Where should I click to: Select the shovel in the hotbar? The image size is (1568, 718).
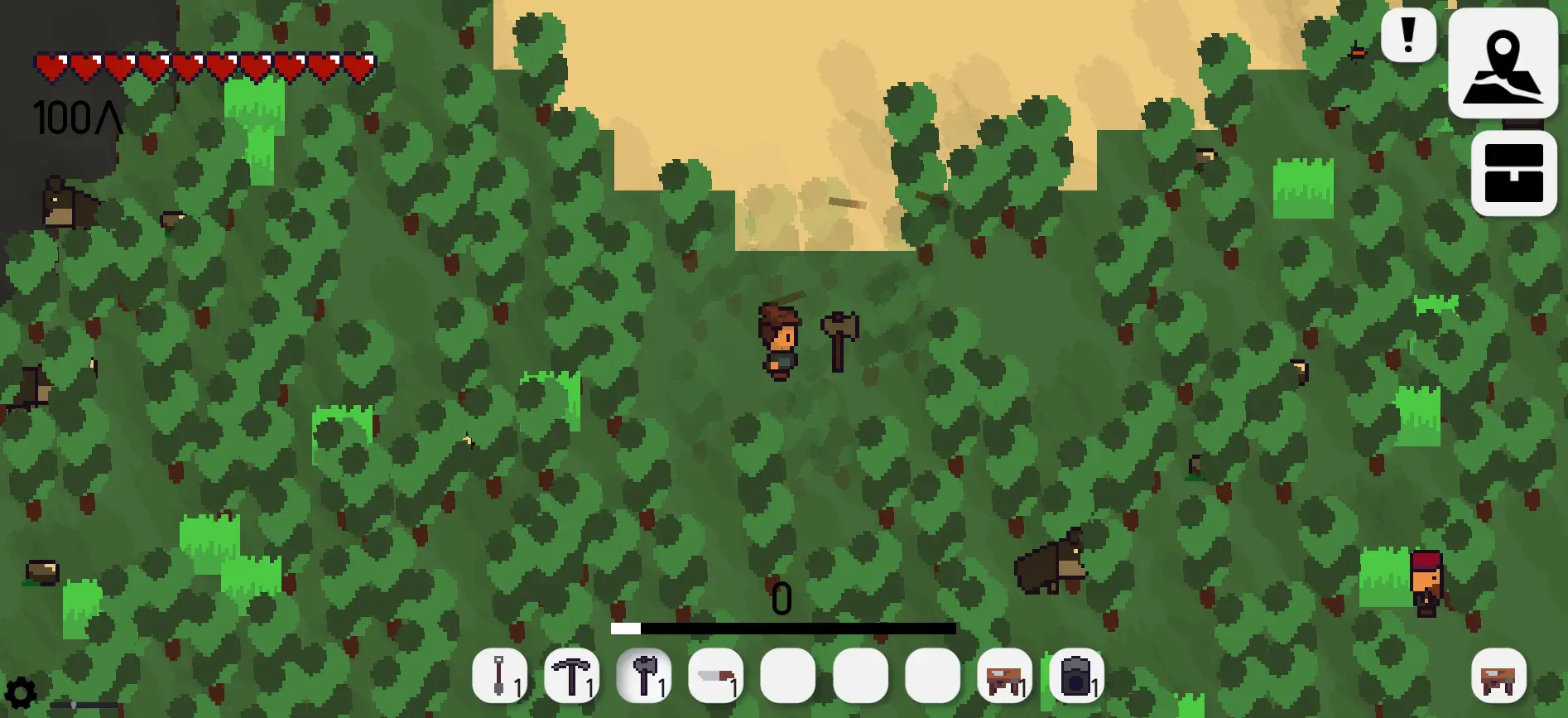tap(499, 676)
